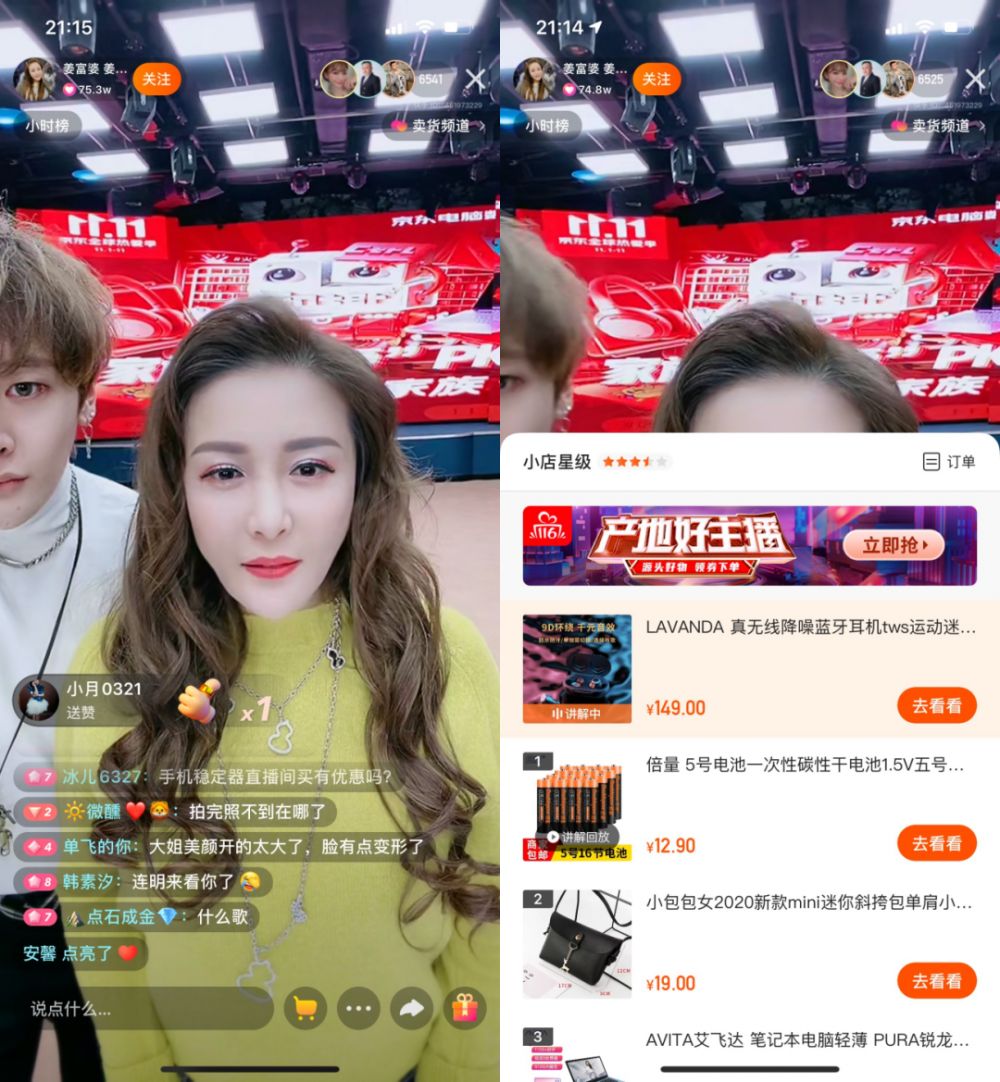Open the AVITA艾飞达 laptop listing
Viewport: 1000px width, 1082px height.
click(806, 1040)
